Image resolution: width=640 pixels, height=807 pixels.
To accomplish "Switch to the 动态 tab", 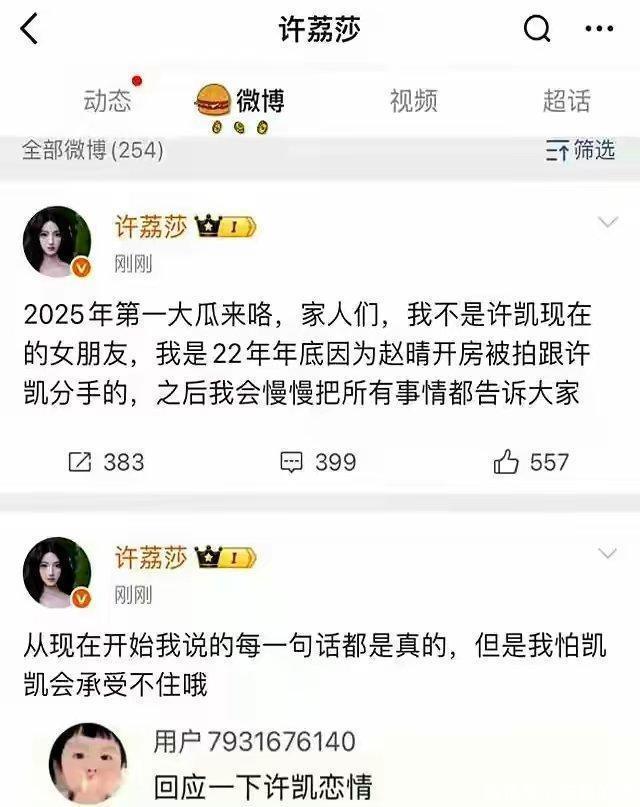I will [x=107, y=100].
